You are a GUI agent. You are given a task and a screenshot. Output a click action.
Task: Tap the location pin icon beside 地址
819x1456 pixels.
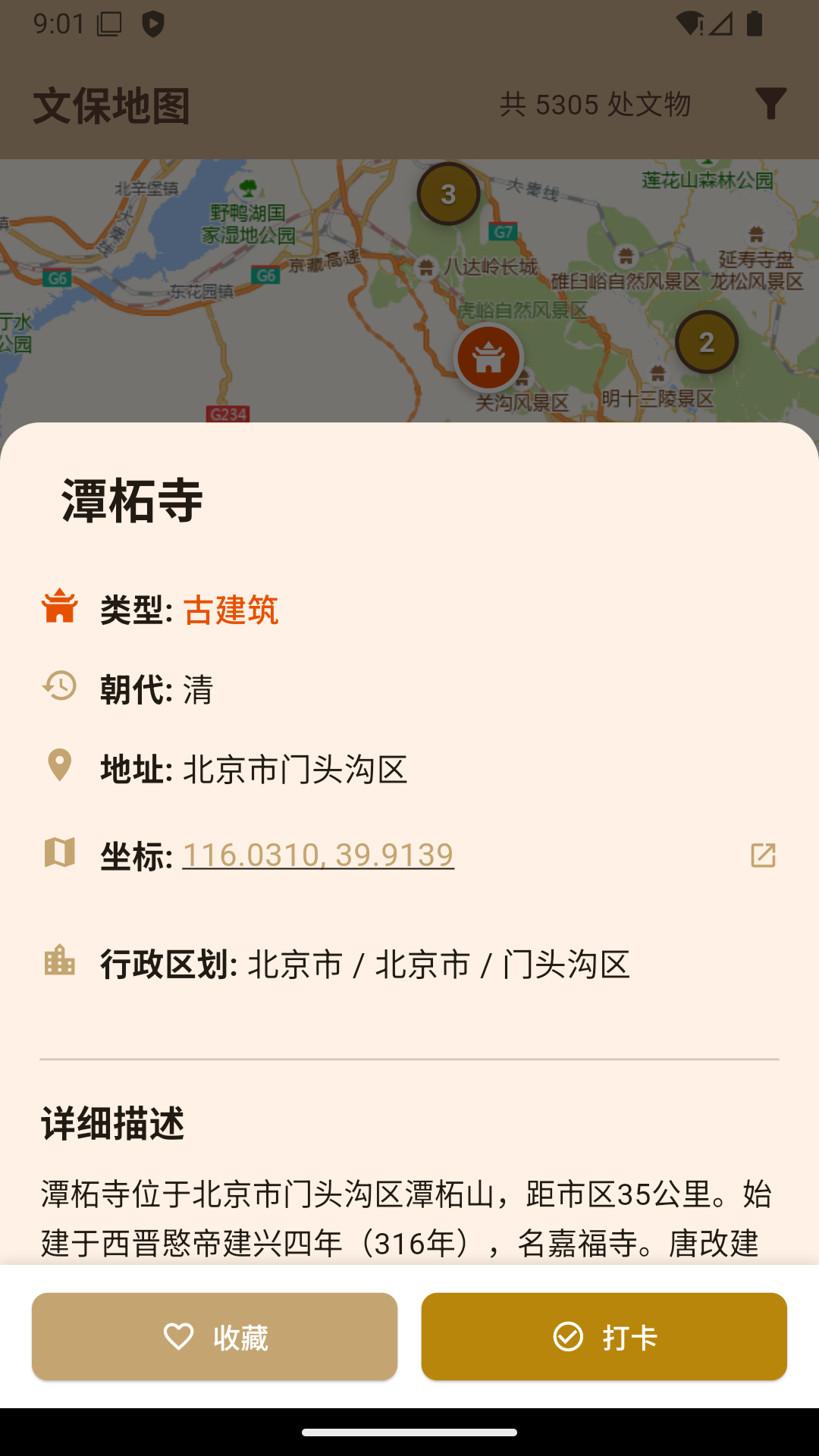[x=58, y=768]
